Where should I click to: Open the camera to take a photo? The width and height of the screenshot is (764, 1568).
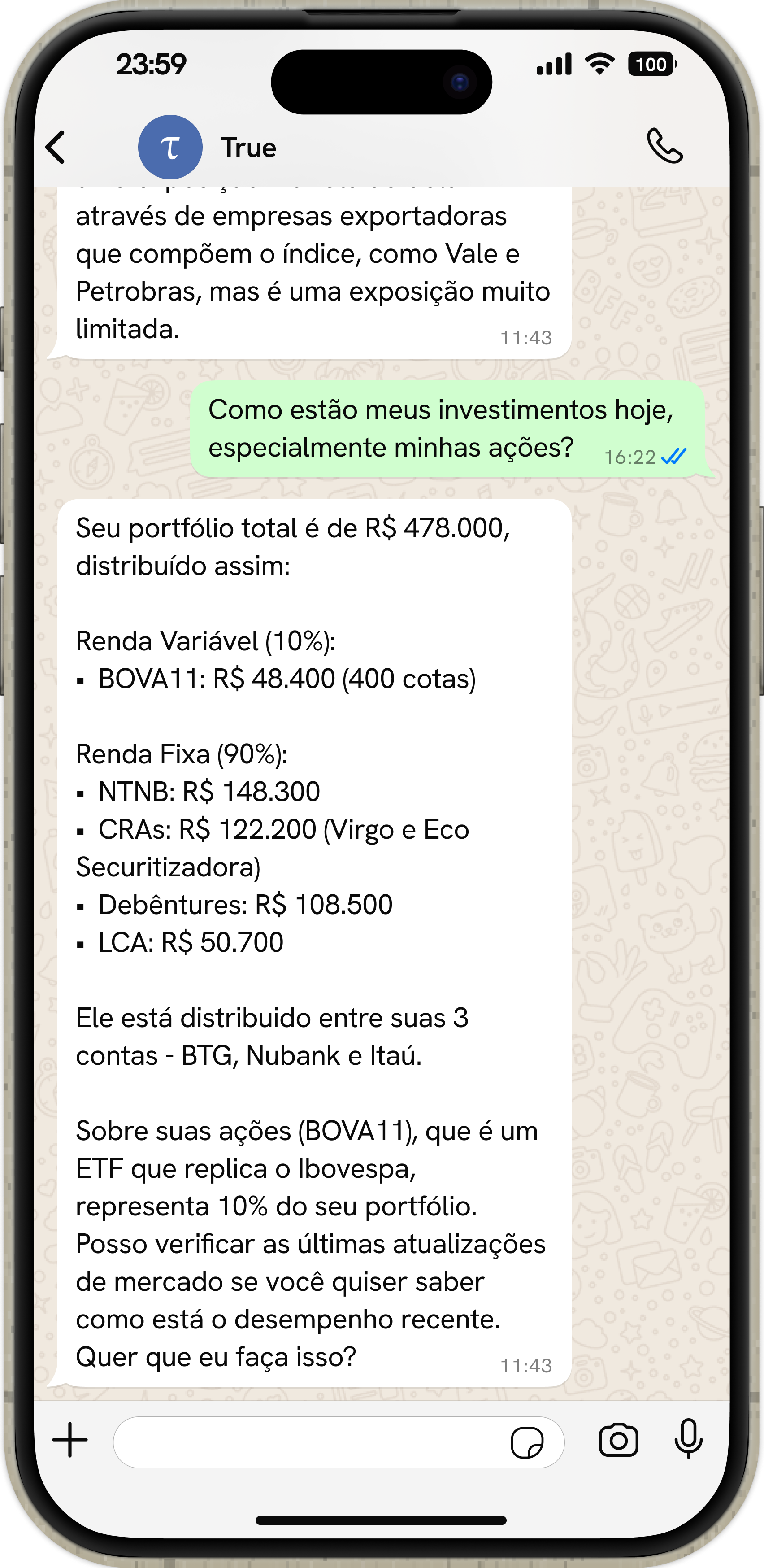[x=618, y=1441]
